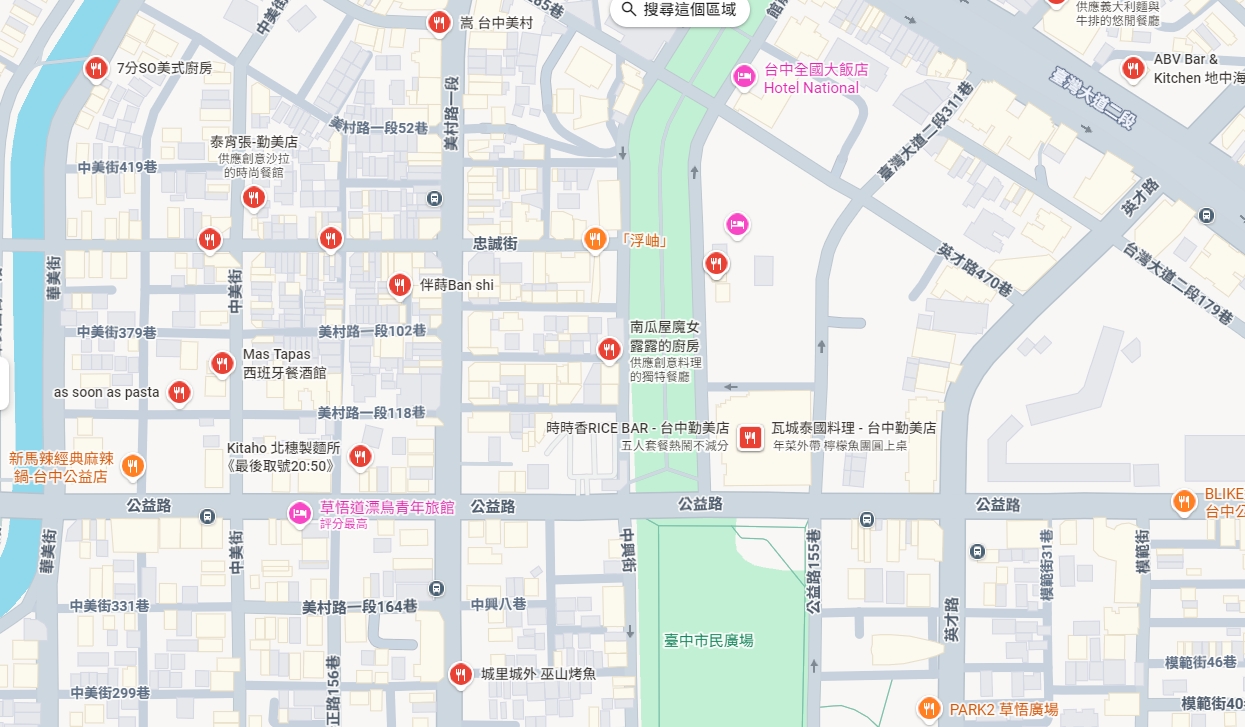The width and height of the screenshot is (1245, 727).
Task: Select the Kitaho 北穗製麵所 restaurant pin
Action: [x=360, y=456]
